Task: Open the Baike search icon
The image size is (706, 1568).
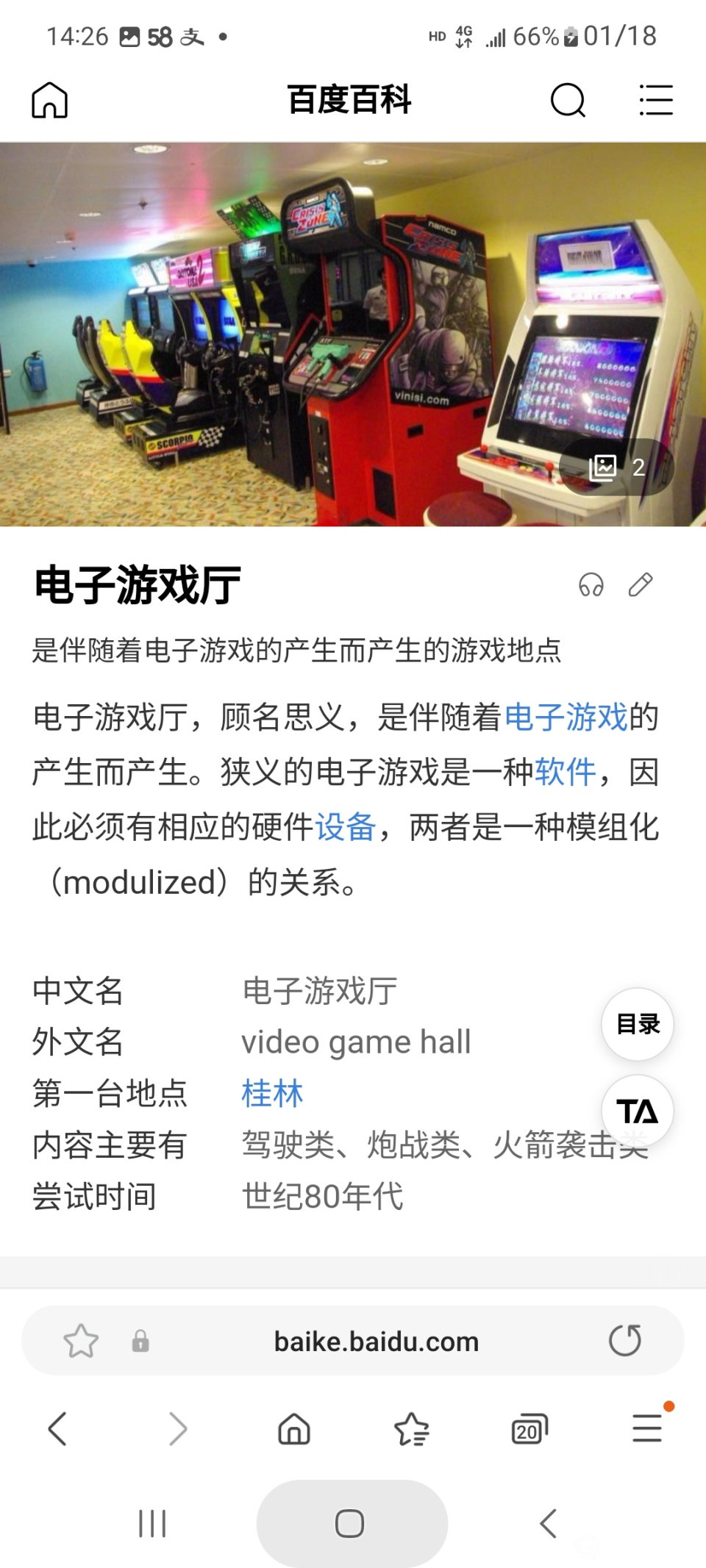Action: coord(568,100)
